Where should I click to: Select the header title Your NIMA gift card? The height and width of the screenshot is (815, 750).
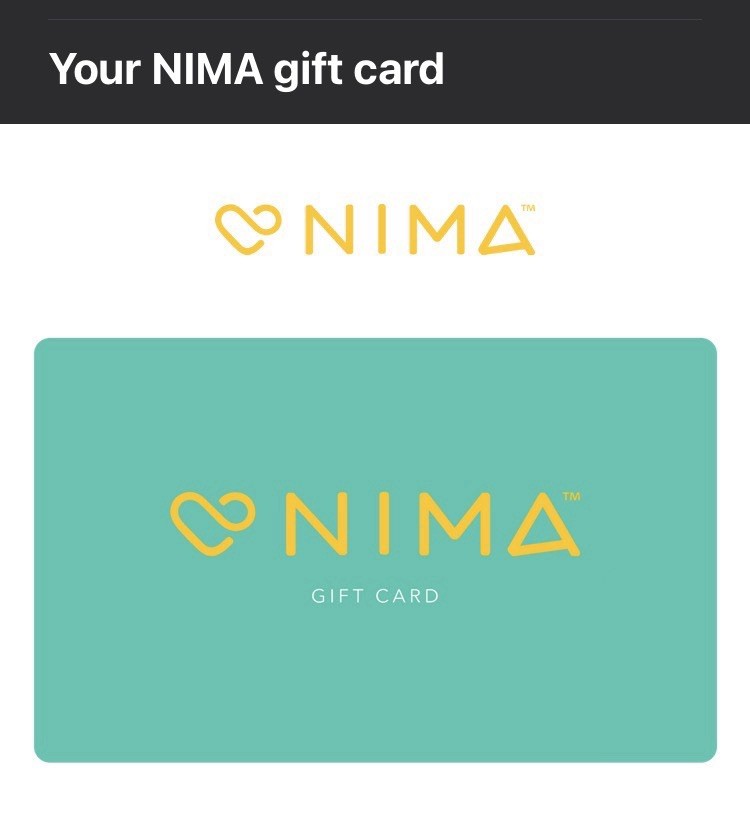(246, 70)
